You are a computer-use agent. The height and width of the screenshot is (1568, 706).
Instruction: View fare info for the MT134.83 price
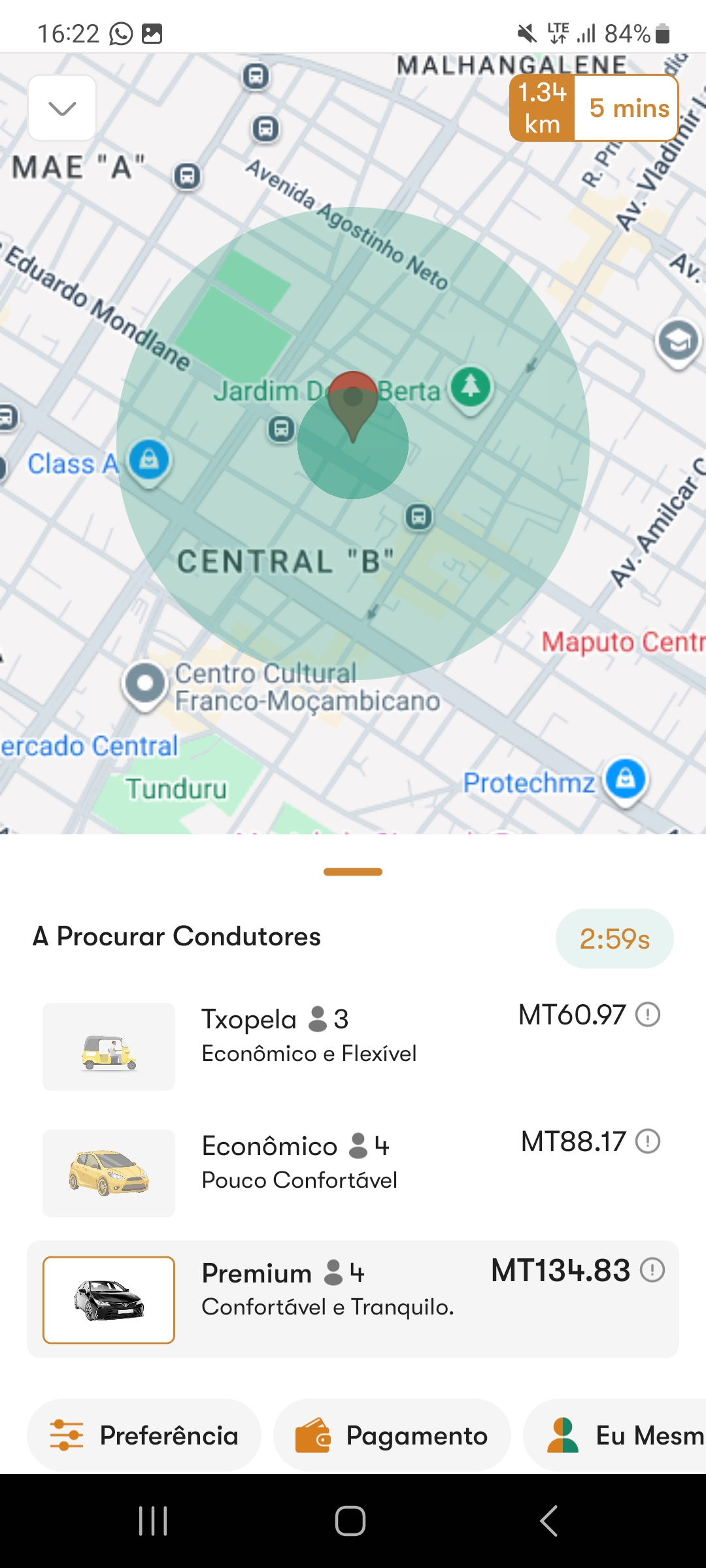click(x=652, y=1270)
